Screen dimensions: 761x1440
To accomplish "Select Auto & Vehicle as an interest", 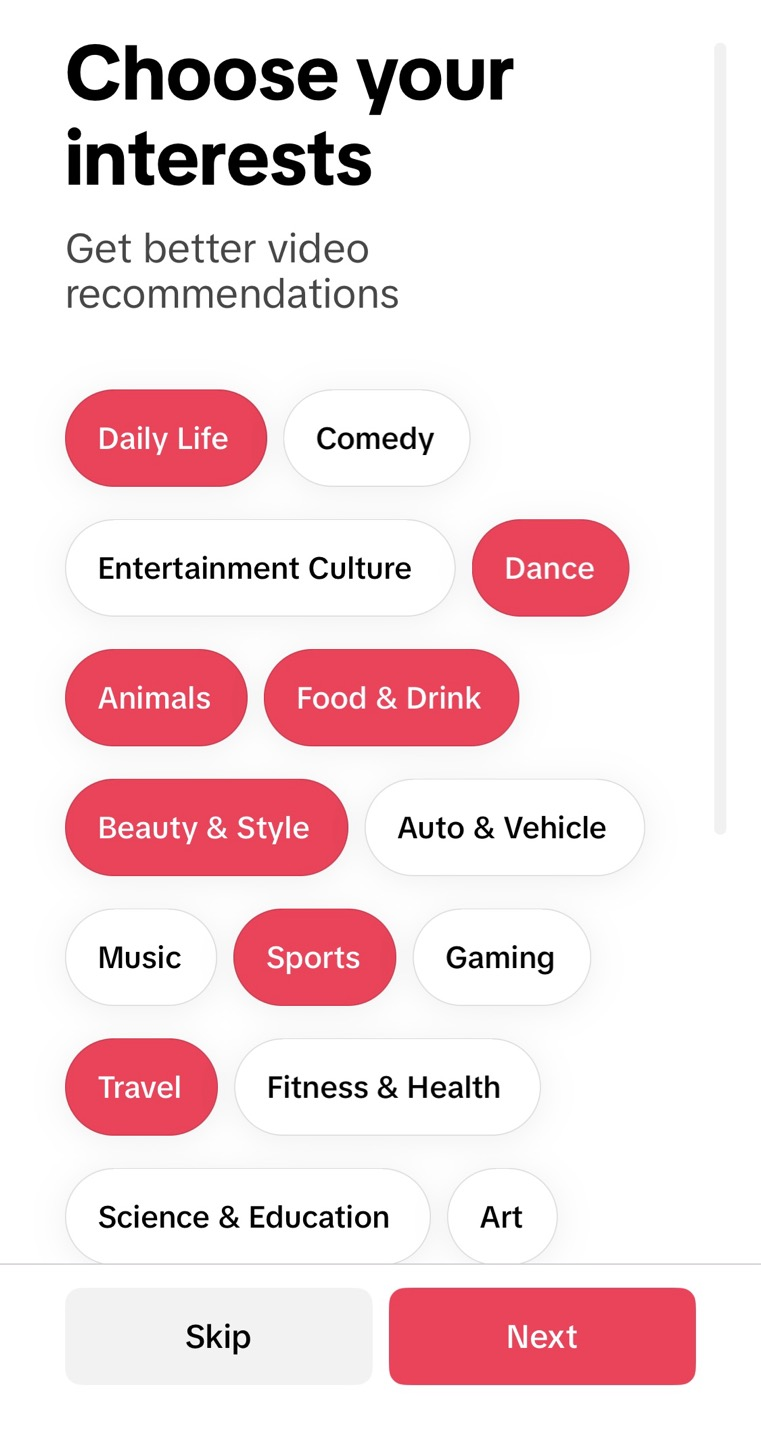I will pos(503,827).
